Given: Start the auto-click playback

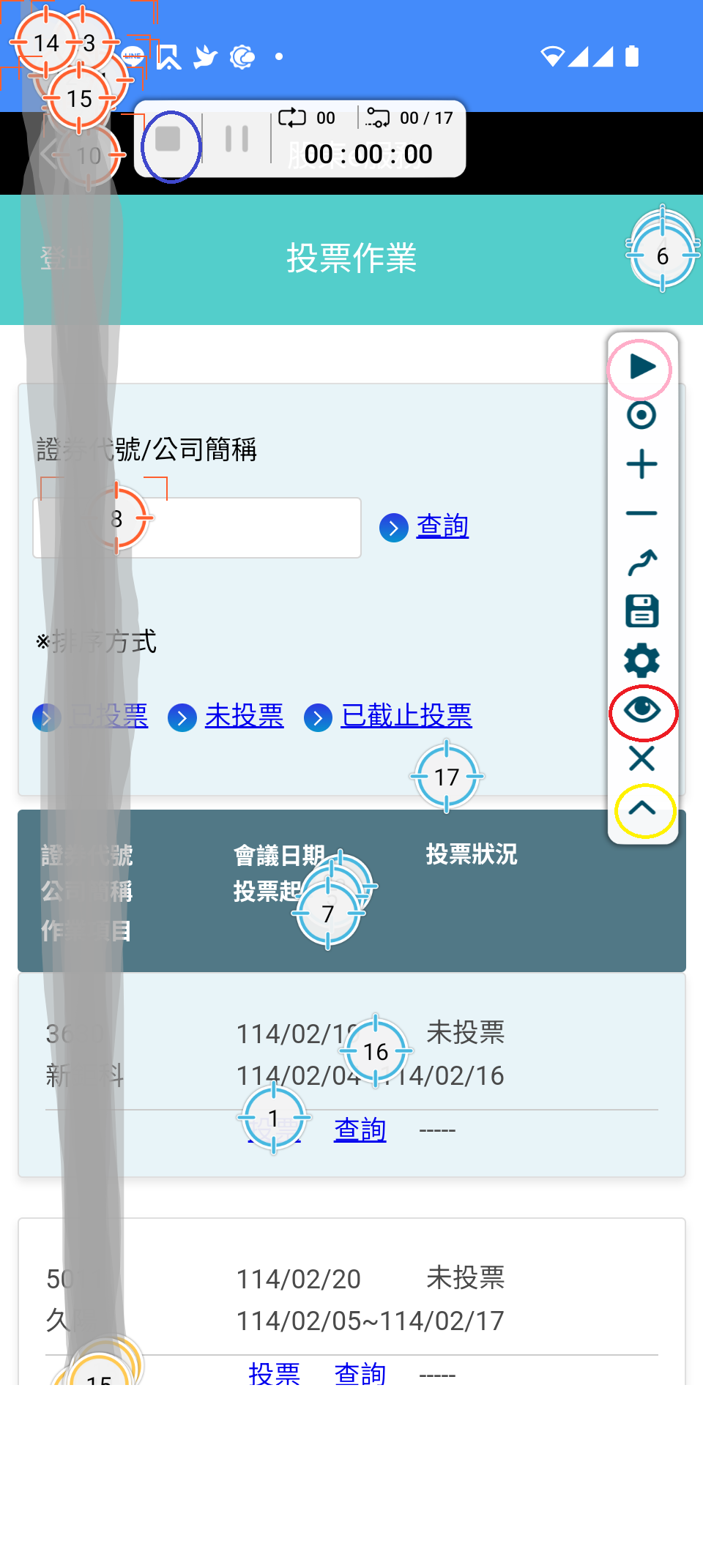Looking at the screenshot, I should [641, 367].
